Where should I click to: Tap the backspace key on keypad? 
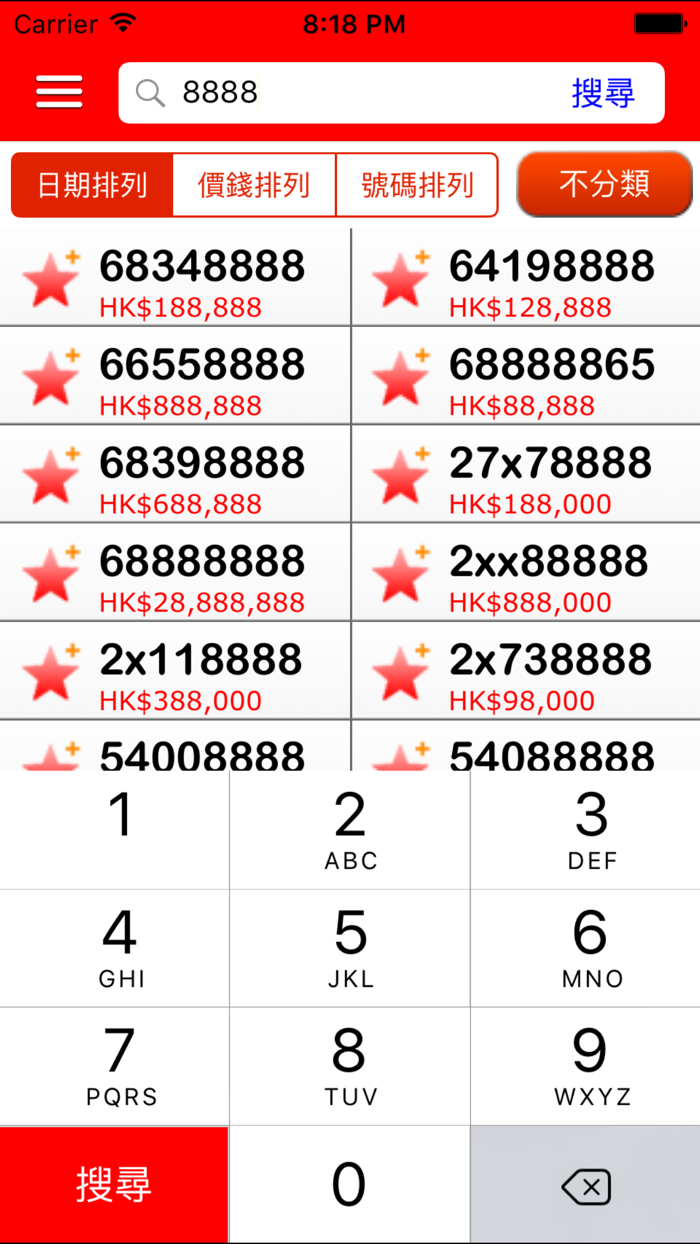click(x=586, y=1186)
